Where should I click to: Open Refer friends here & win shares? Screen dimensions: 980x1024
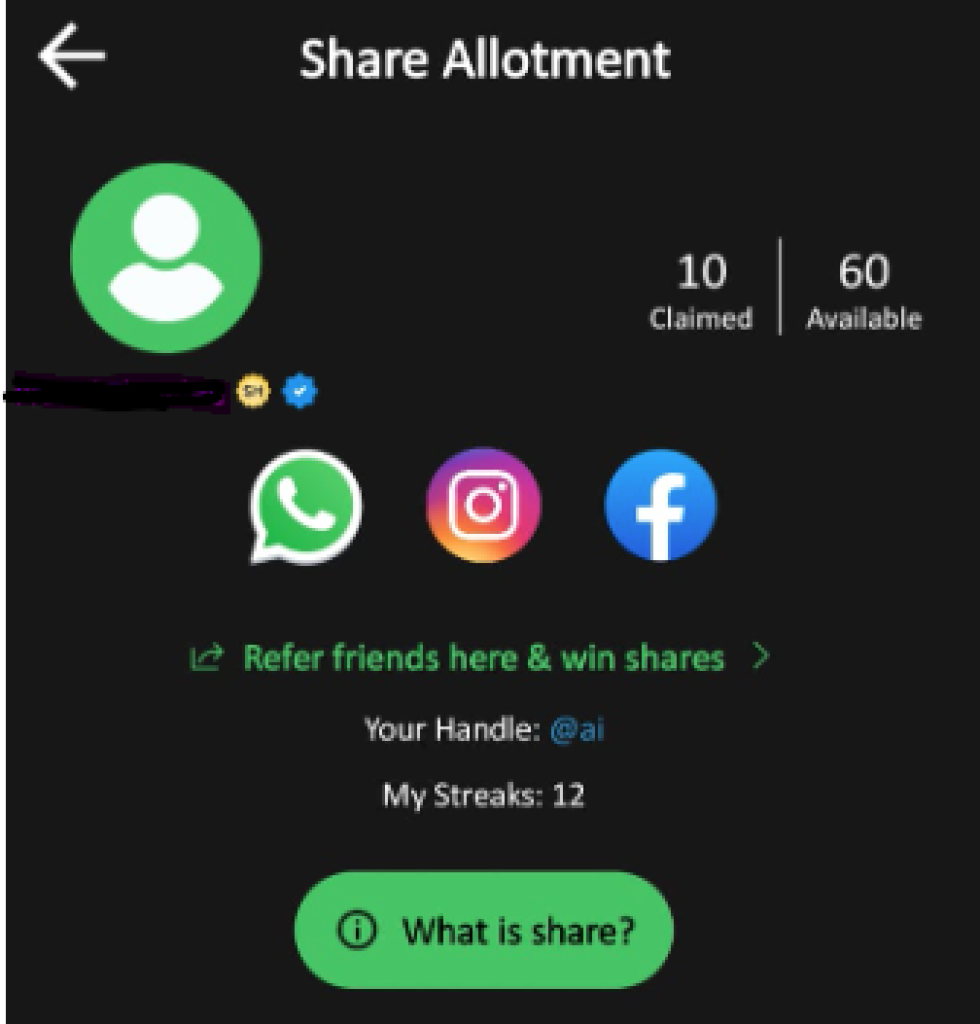[x=483, y=658]
